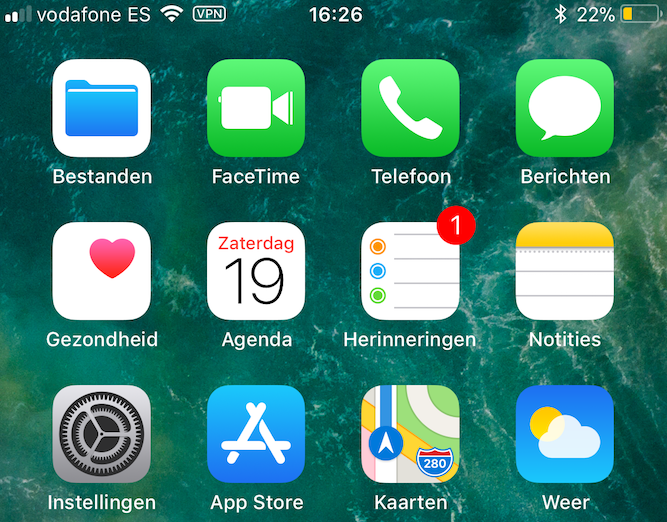Check the Weer weather app
Viewport: 667px width, 522px height.
(565, 434)
